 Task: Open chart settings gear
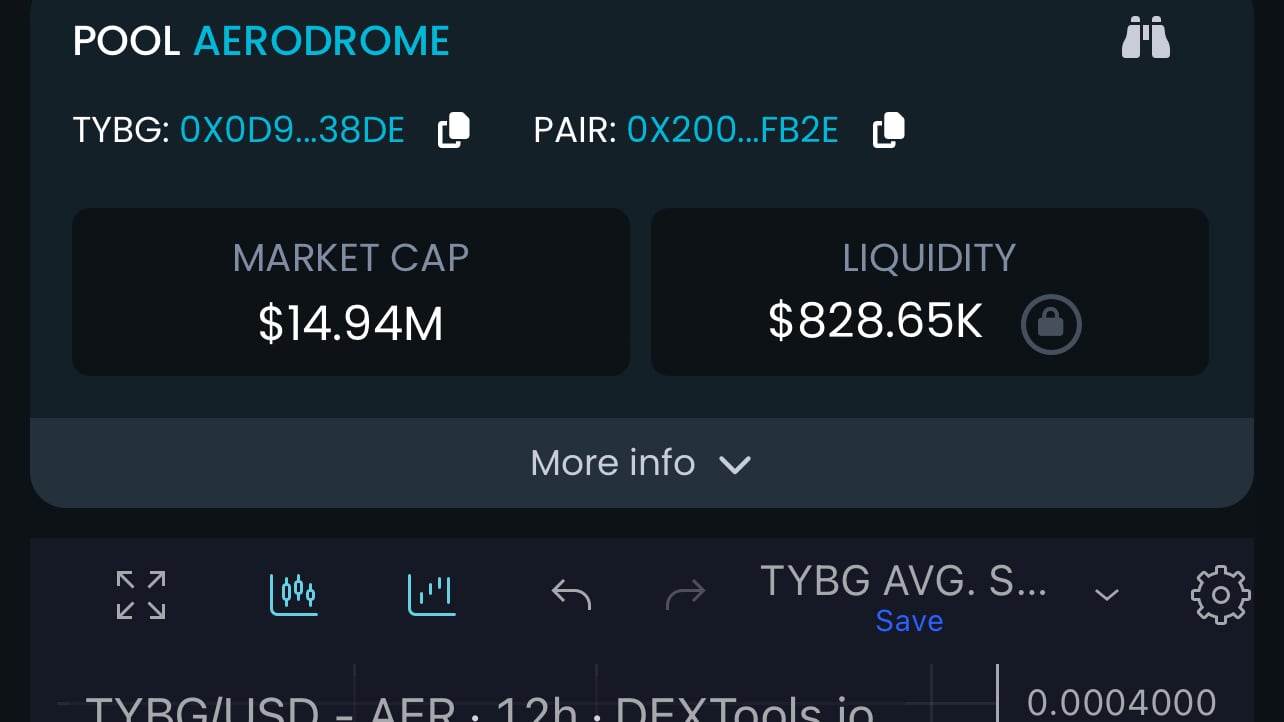click(1220, 595)
